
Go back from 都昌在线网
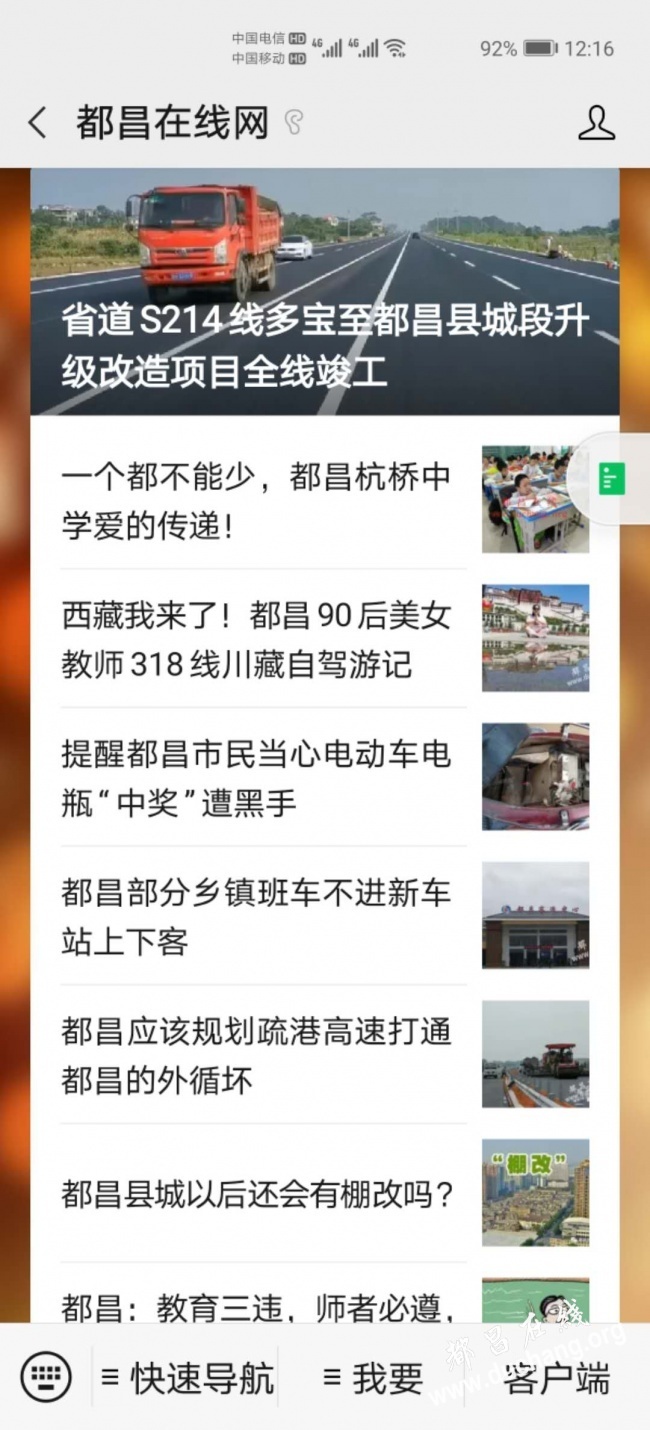(37, 123)
